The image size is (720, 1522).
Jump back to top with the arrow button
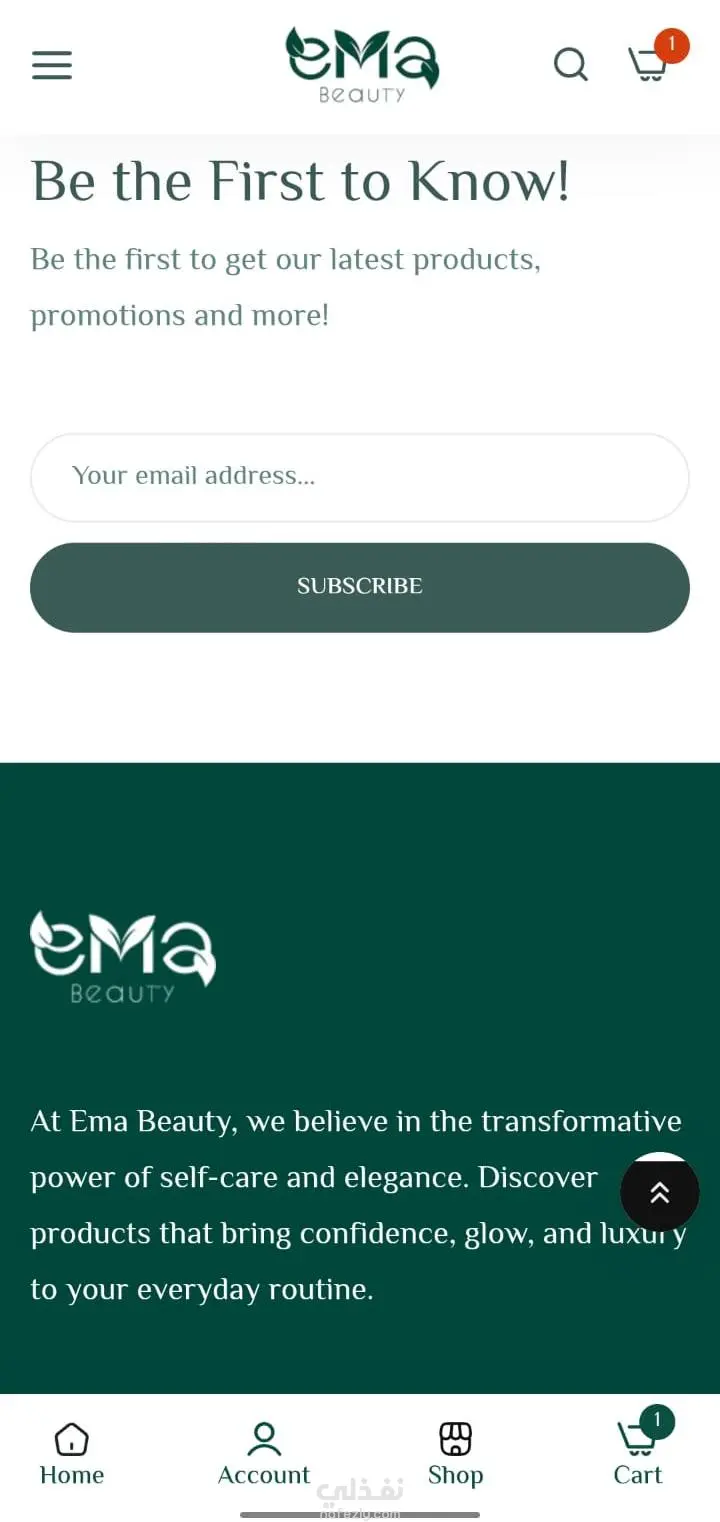tap(659, 1192)
